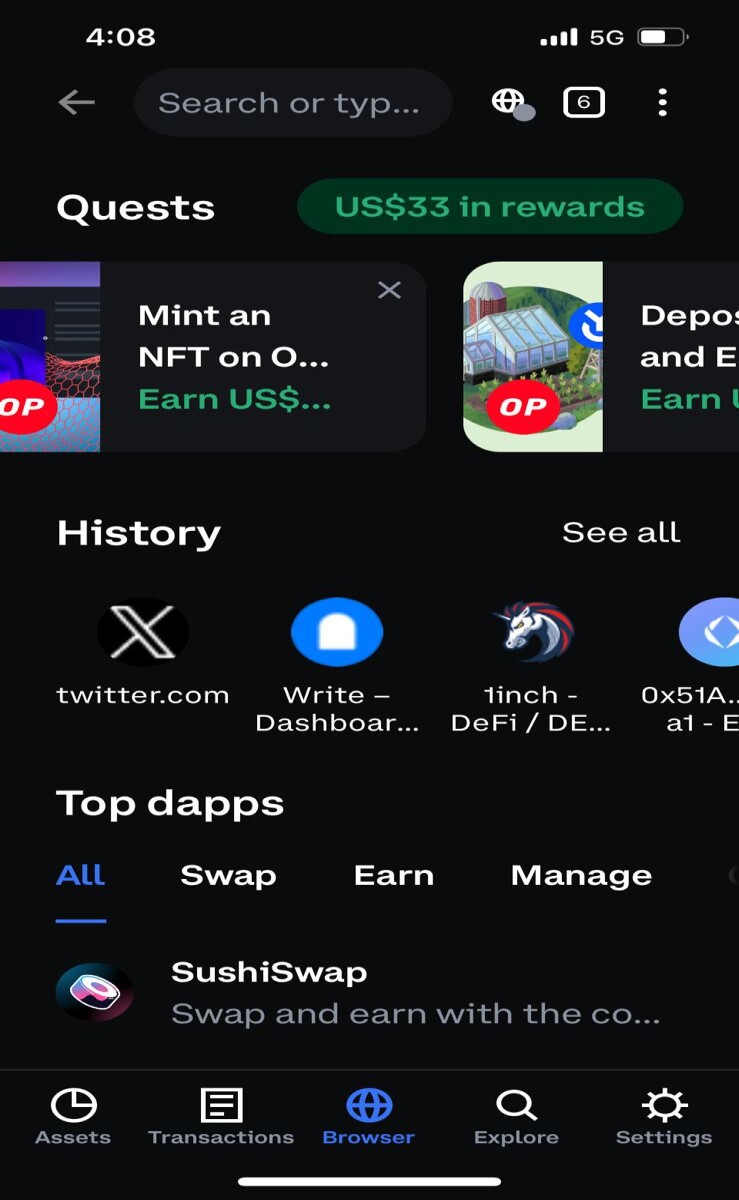Dismiss the Mint an NFT quest card
This screenshot has height=1200, width=739.
[x=389, y=290]
